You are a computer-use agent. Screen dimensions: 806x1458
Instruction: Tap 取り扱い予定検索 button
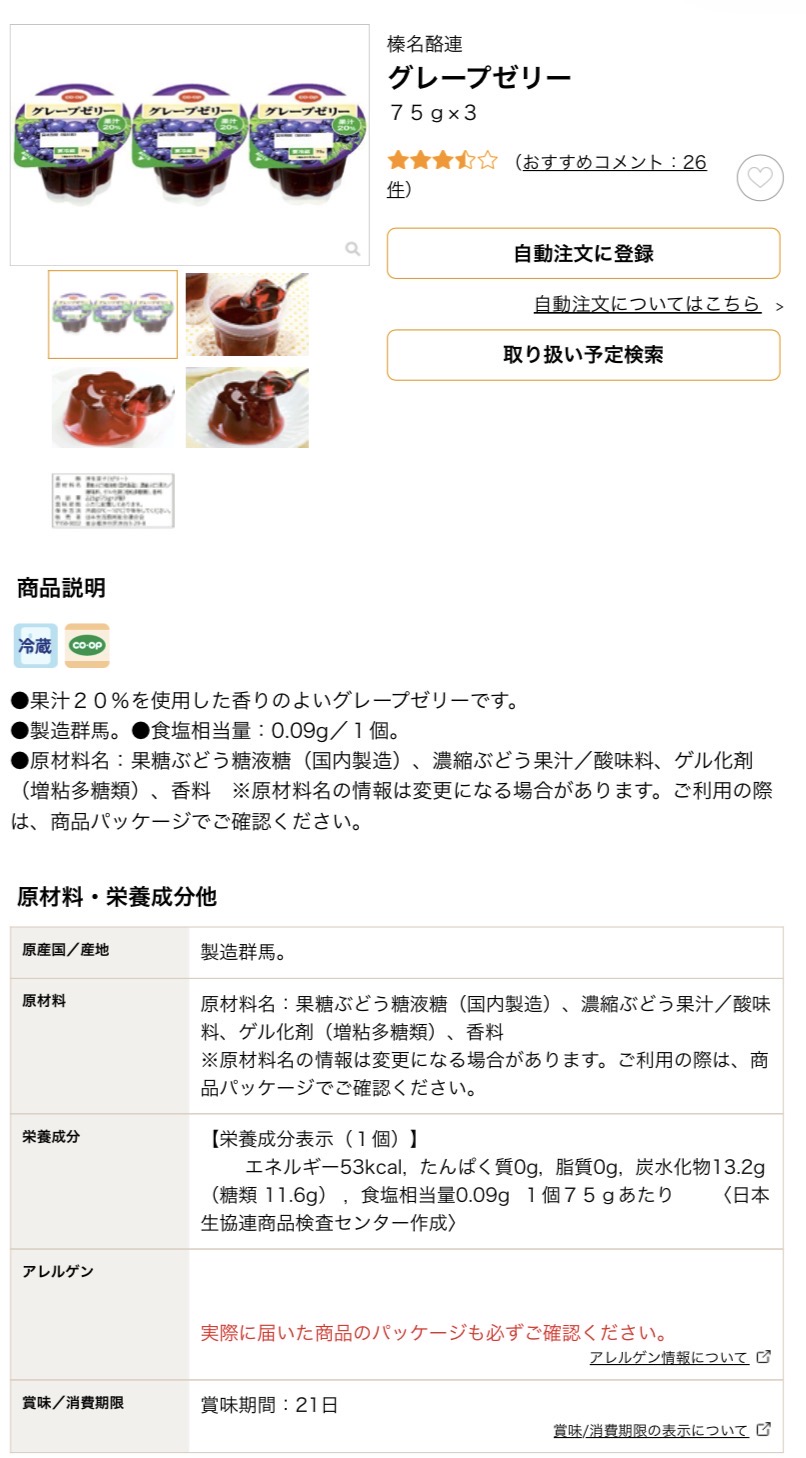(583, 355)
